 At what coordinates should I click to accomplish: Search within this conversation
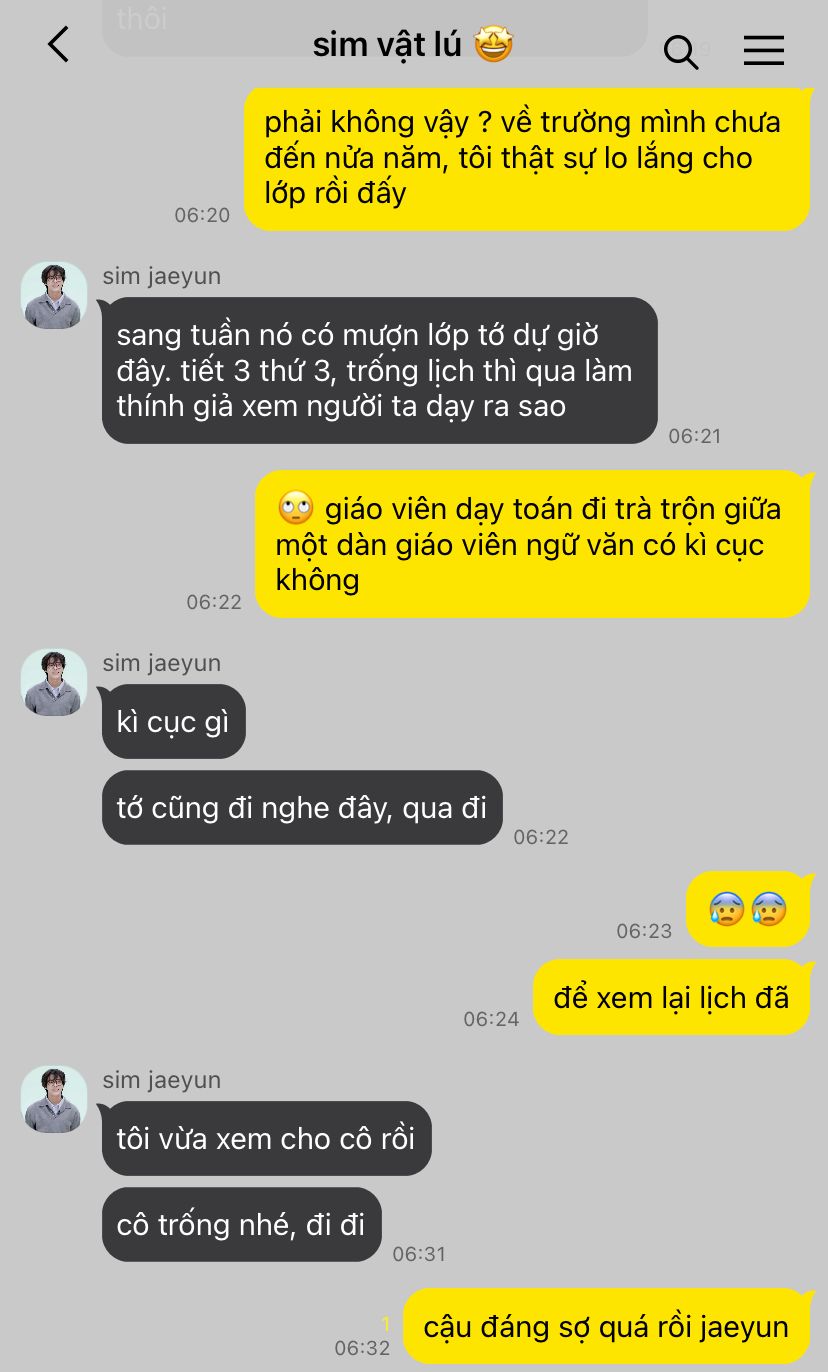[x=681, y=51]
